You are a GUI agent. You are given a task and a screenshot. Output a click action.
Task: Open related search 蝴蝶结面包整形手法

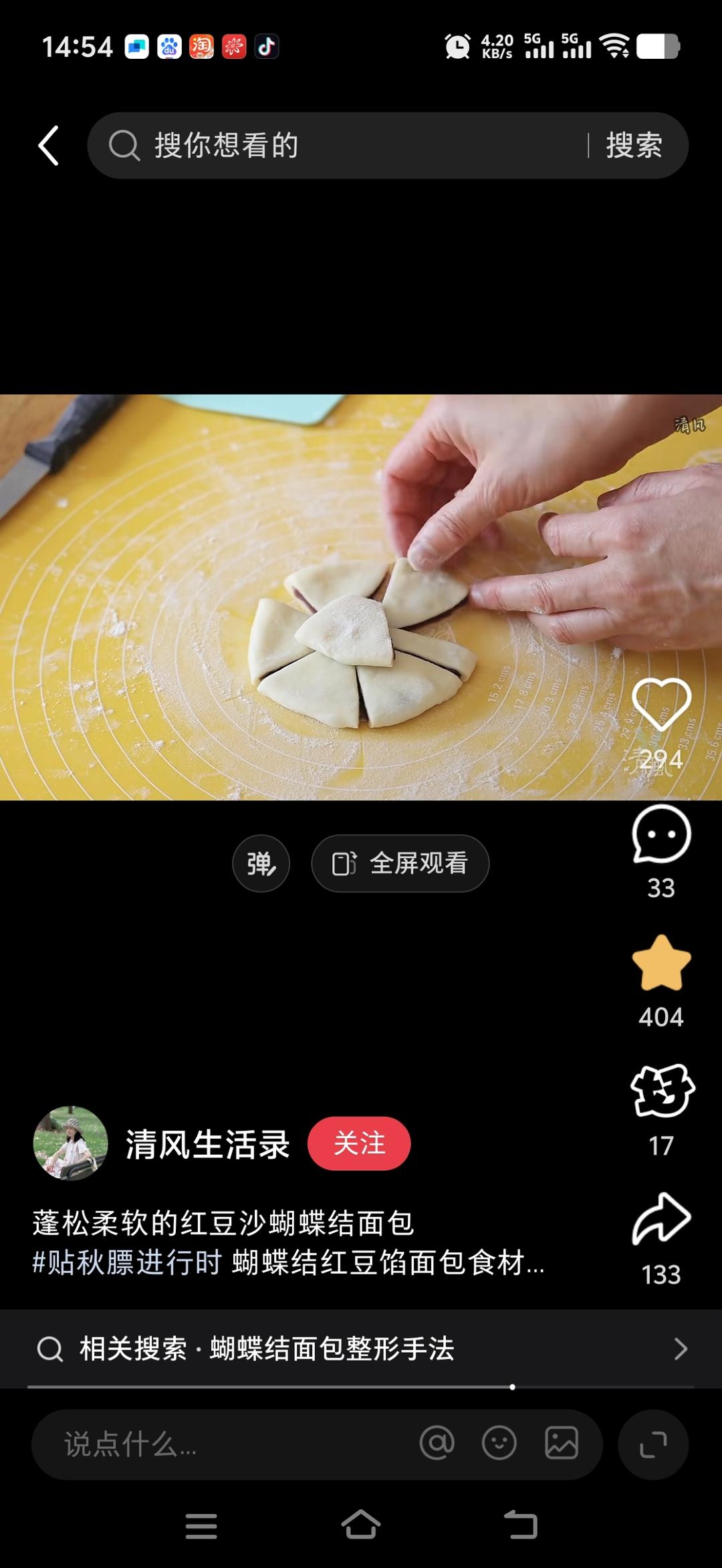[361, 1349]
